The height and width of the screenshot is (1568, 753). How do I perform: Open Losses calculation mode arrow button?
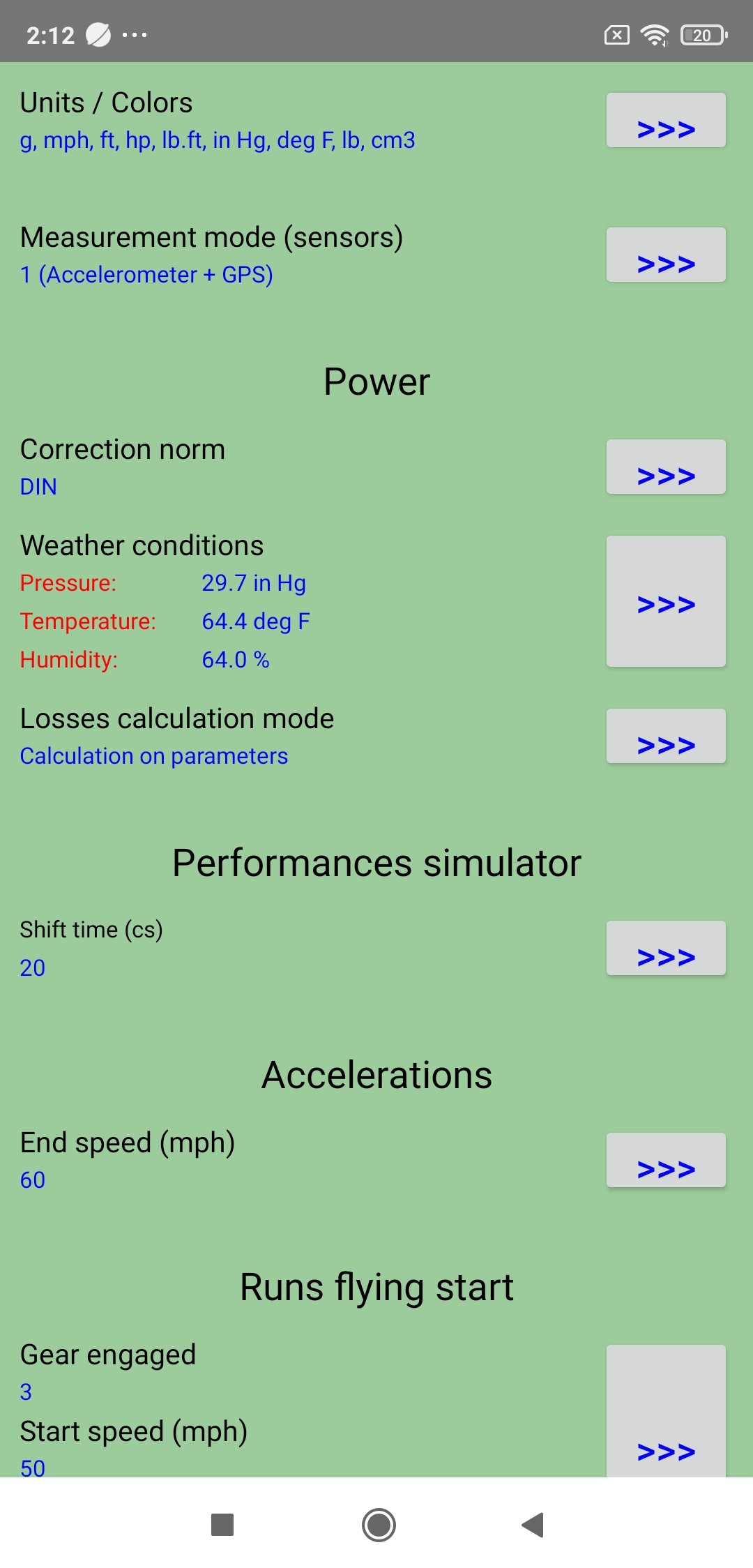tap(666, 736)
